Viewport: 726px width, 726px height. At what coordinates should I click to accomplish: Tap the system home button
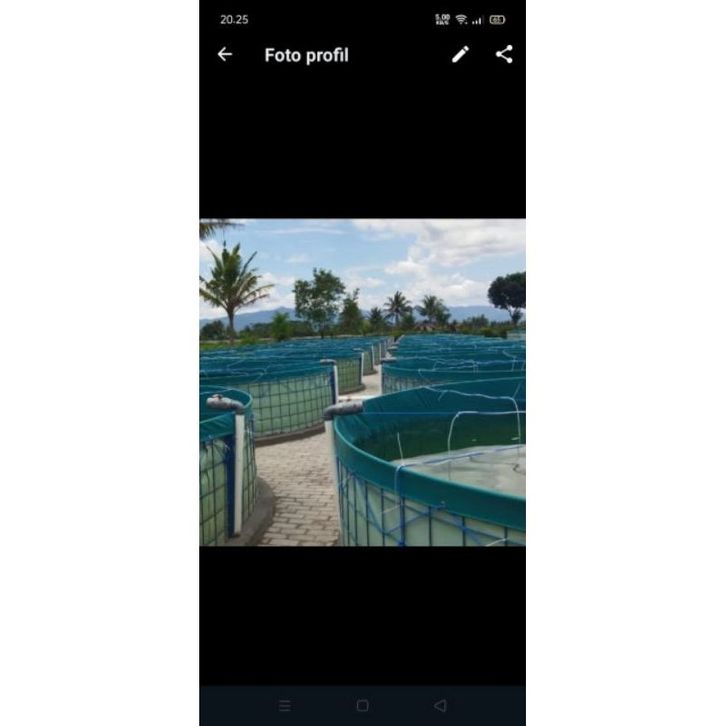362,705
